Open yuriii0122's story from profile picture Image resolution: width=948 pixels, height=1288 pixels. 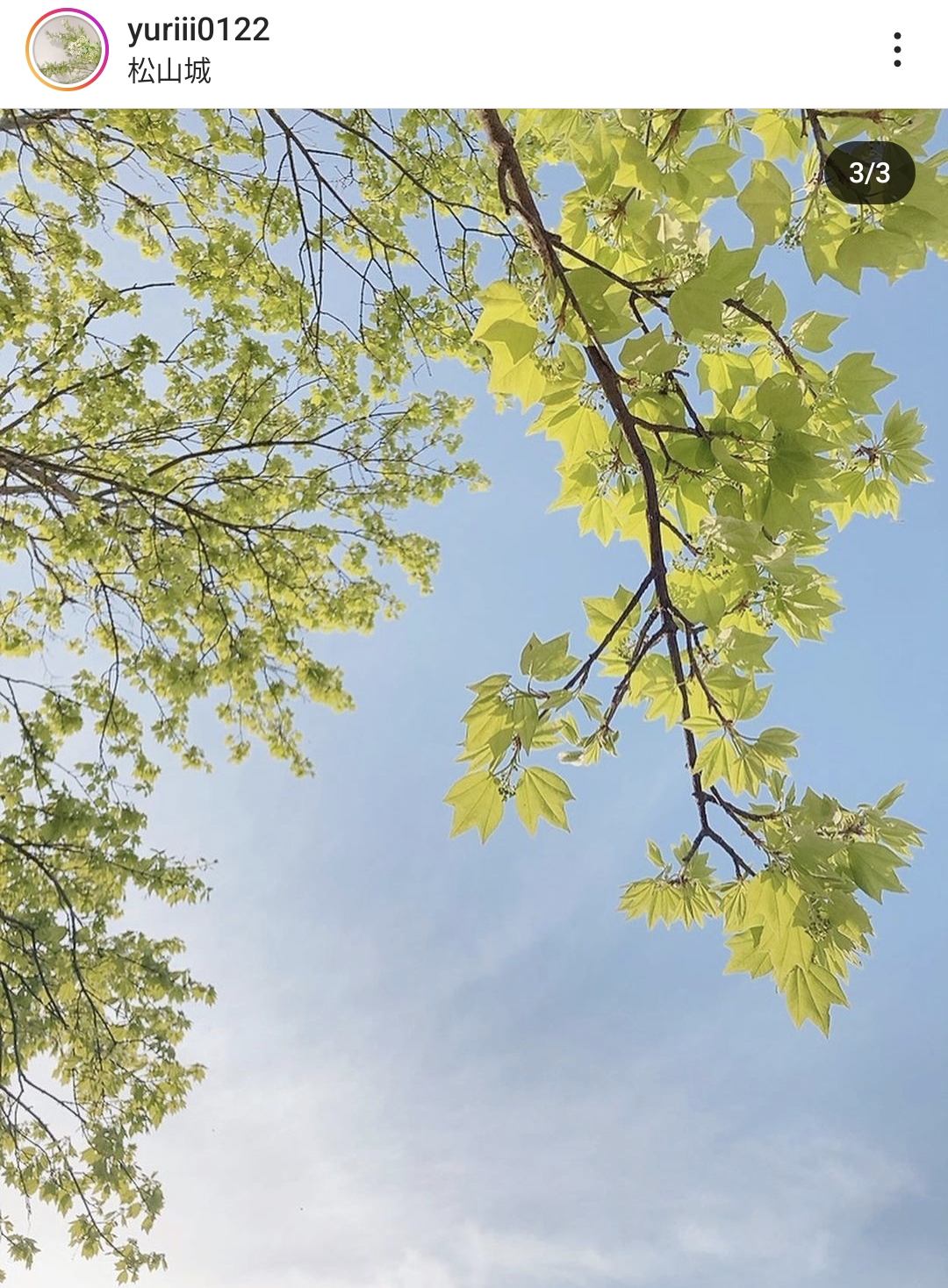pos(67,50)
